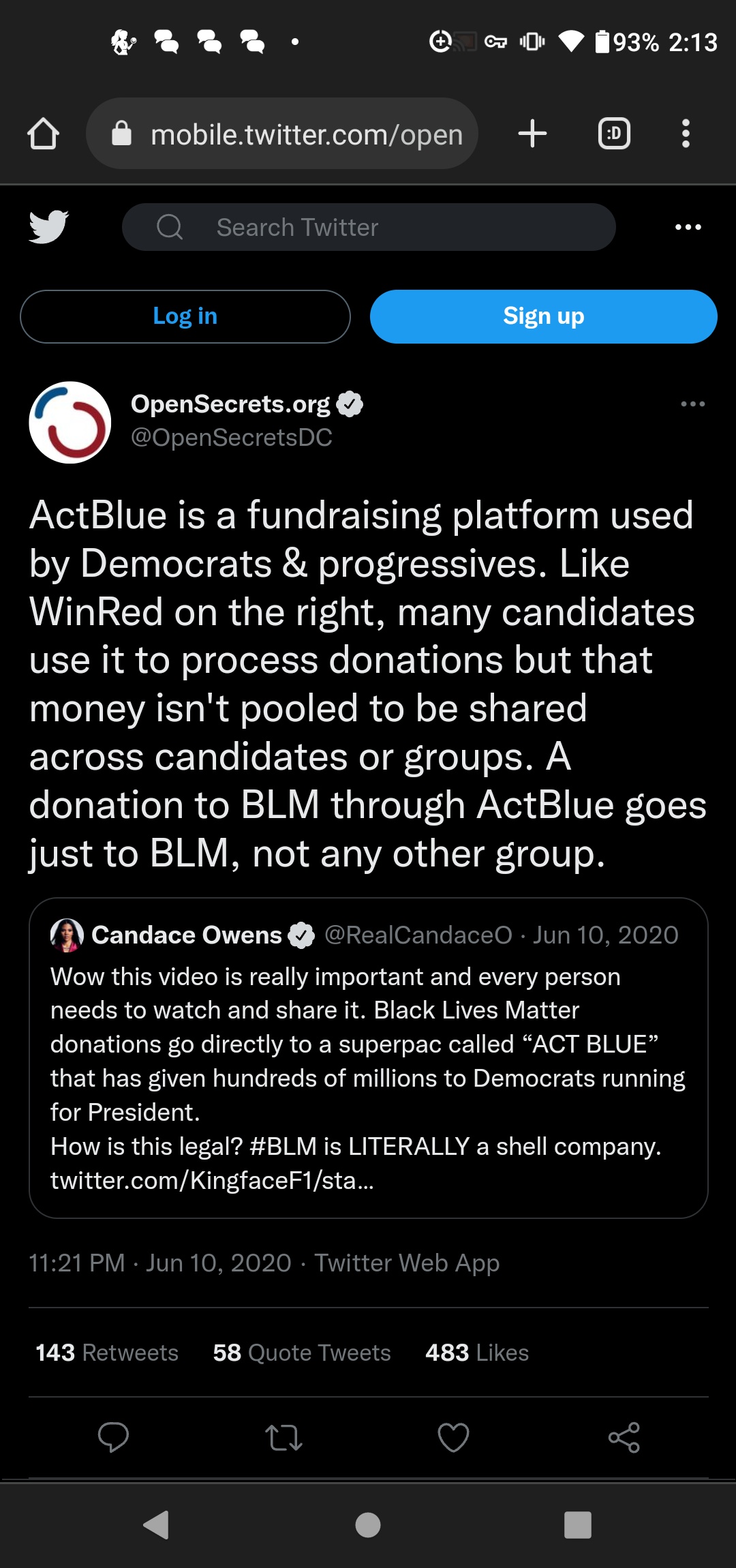The width and height of the screenshot is (736, 1568).
Task: Open the OpenSecrets.org profile name
Action: (230, 404)
